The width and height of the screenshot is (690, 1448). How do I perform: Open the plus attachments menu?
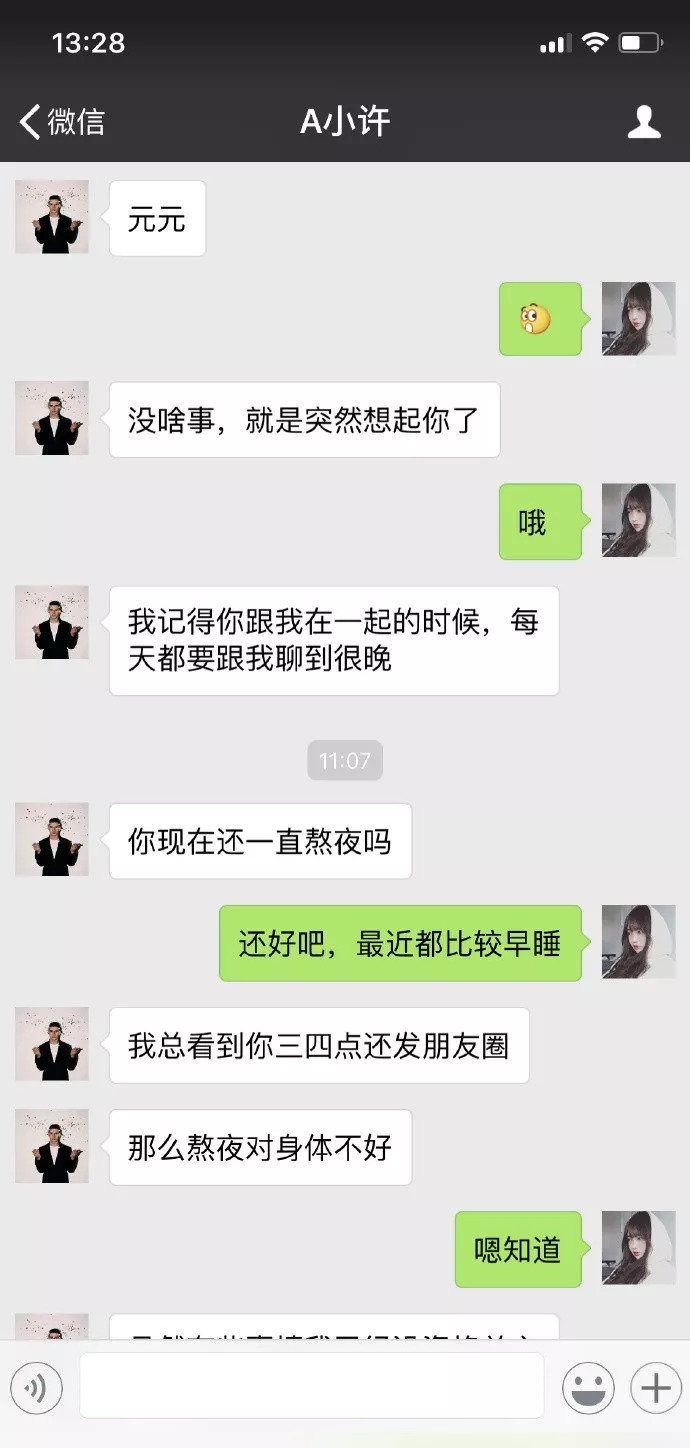click(x=655, y=1387)
